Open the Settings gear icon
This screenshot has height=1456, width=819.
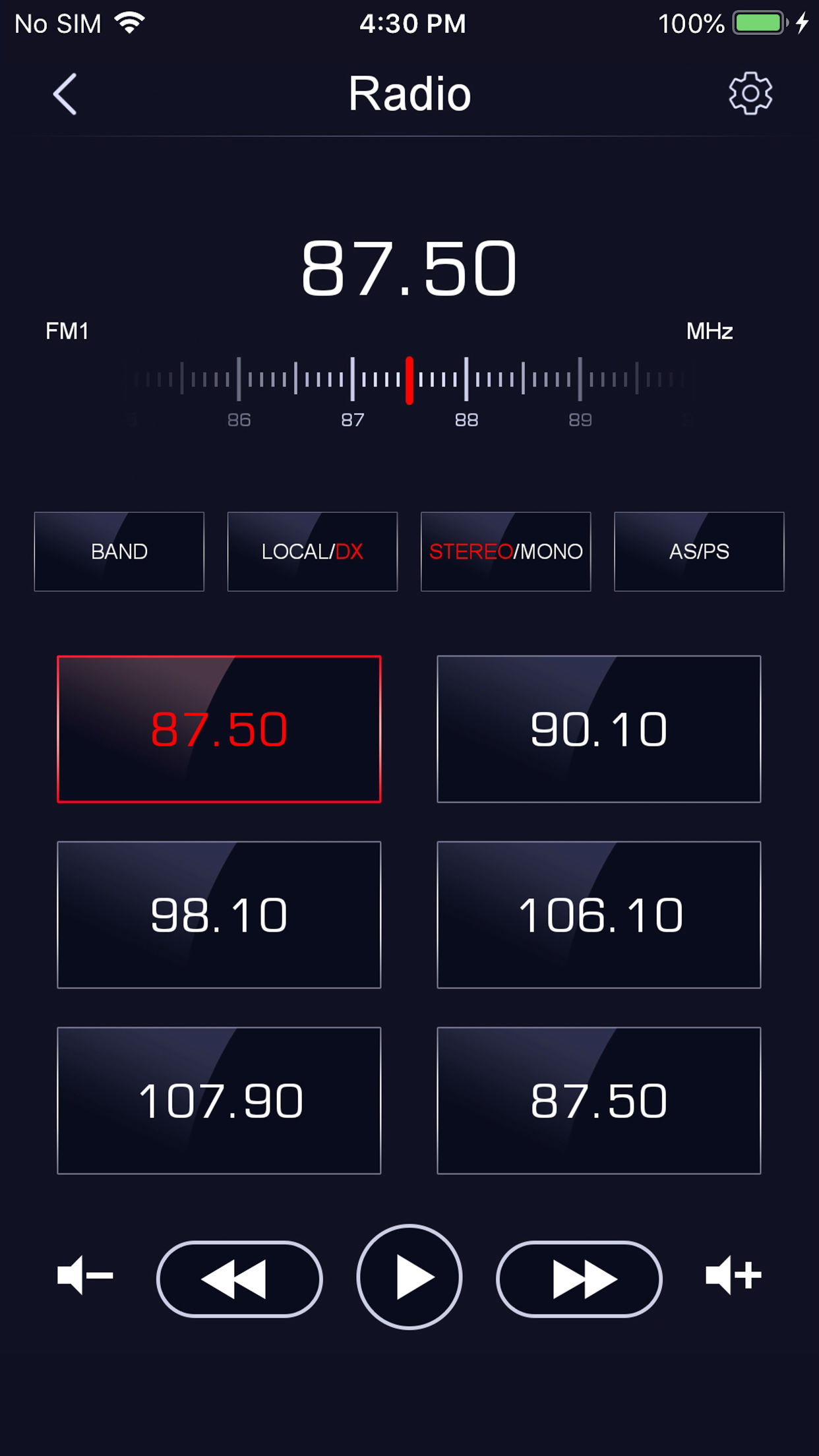(x=750, y=92)
